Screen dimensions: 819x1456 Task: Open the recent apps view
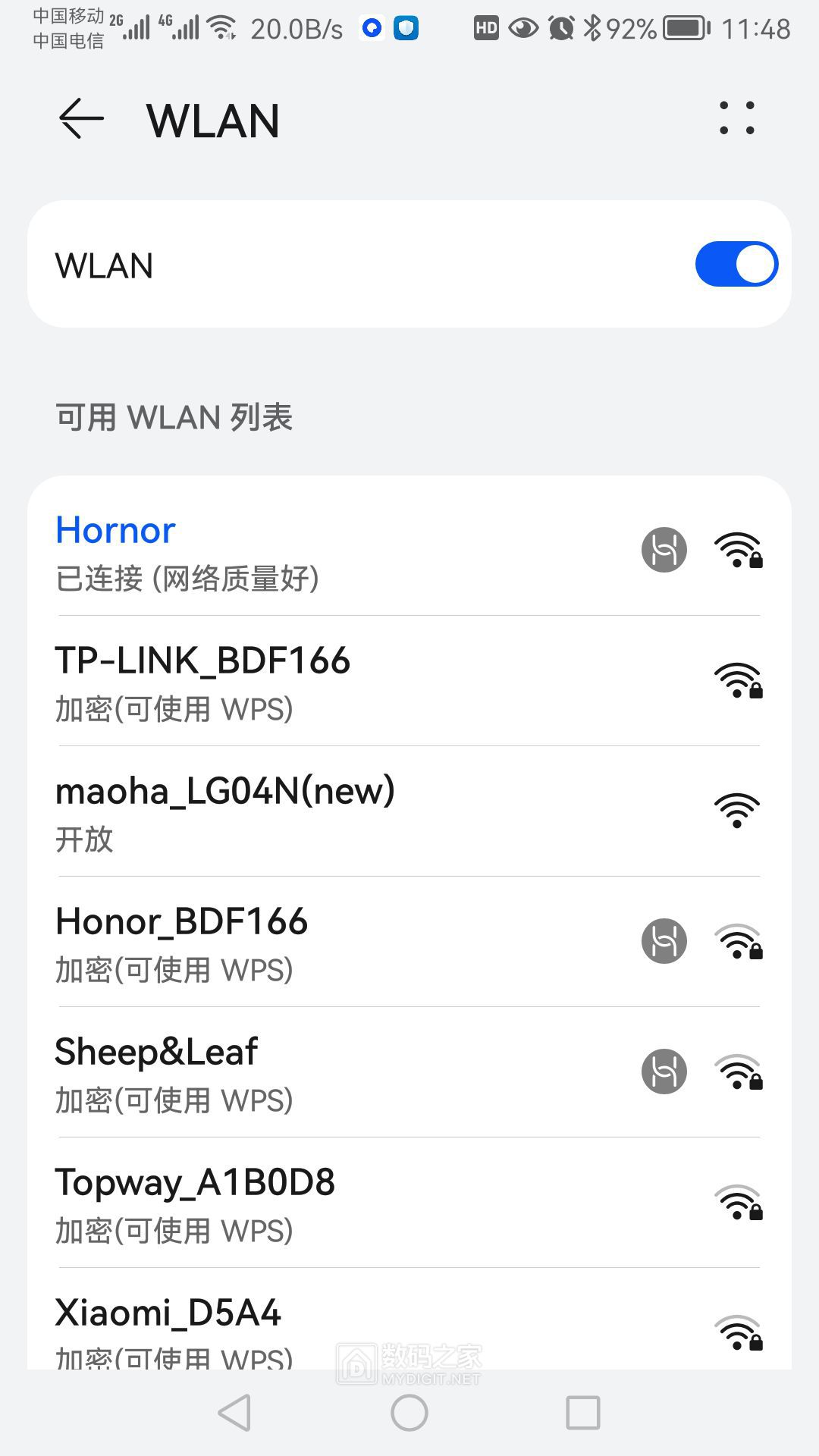tap(583, 1413)
